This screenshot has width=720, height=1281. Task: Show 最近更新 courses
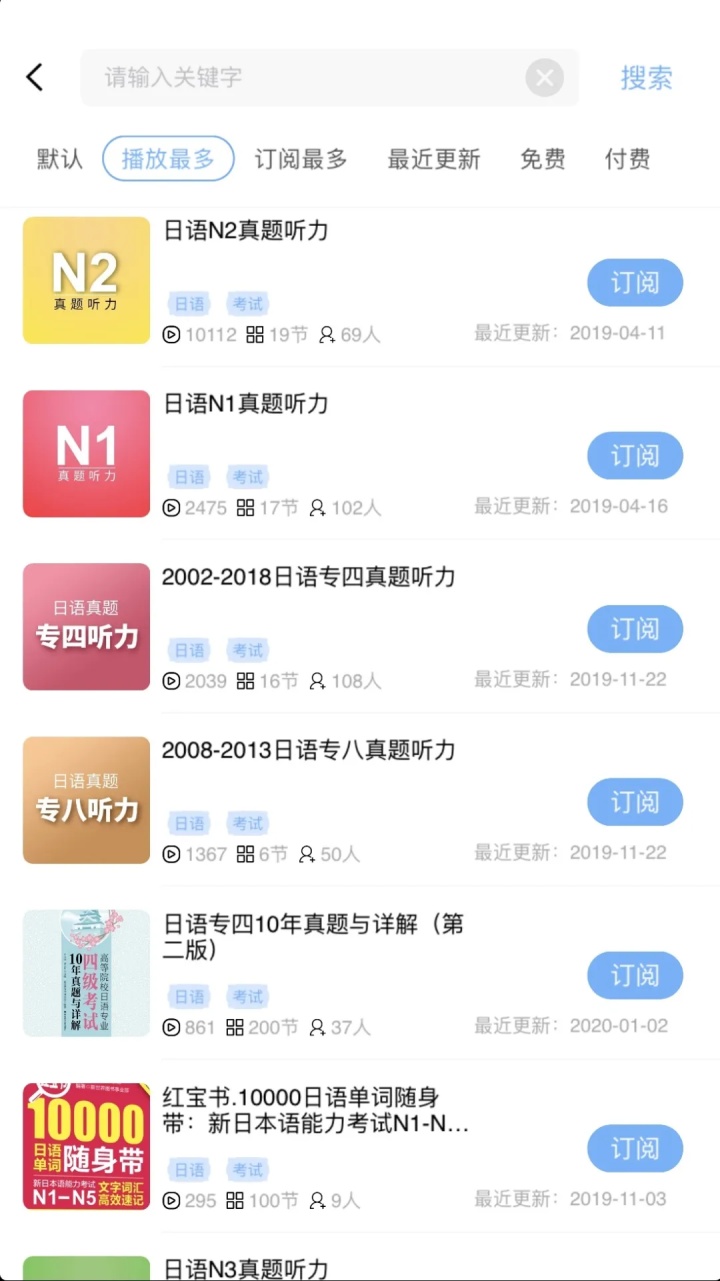(x=434, y=158)
